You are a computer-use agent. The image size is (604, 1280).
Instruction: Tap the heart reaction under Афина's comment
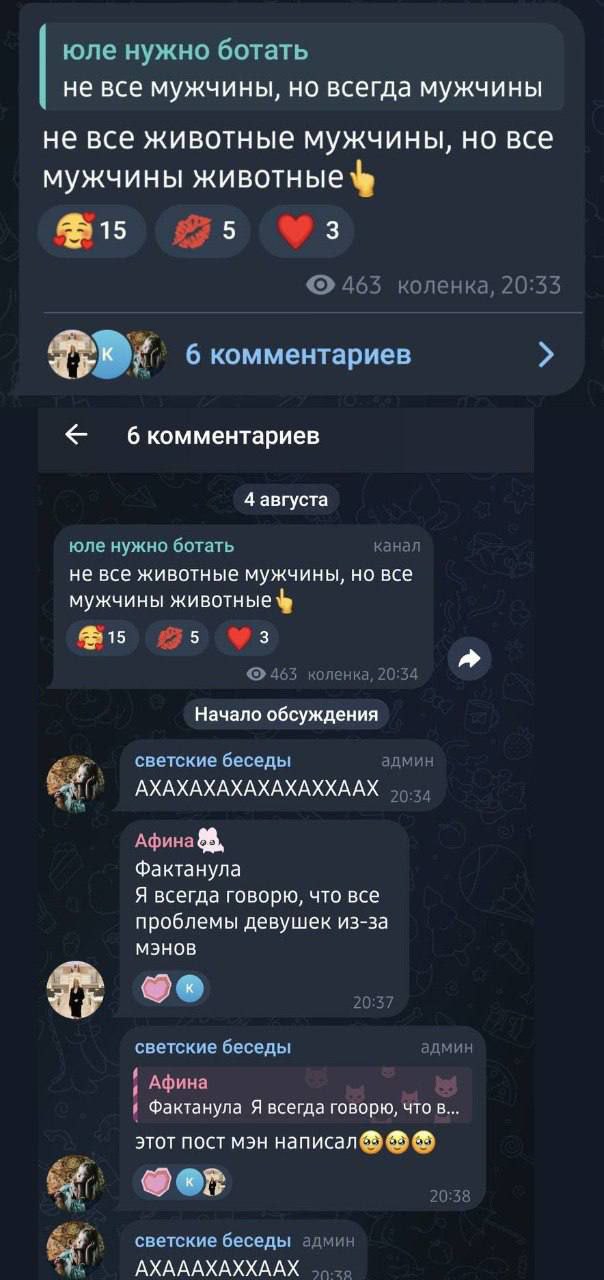point(157,990)
